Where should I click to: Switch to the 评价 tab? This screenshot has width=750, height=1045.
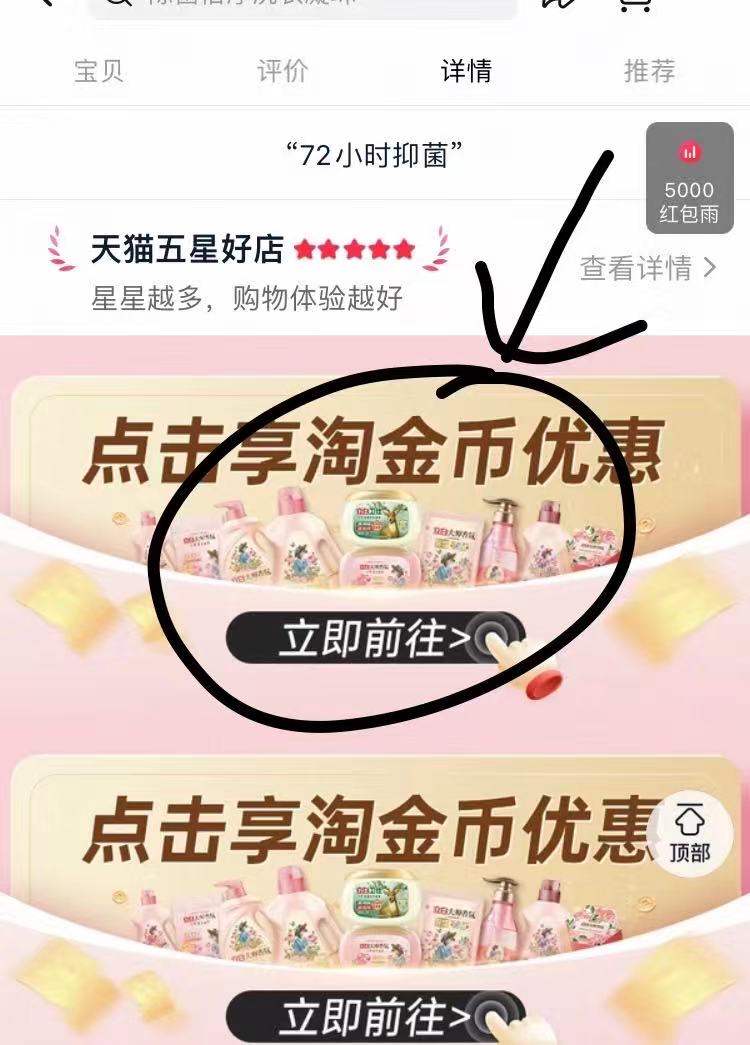click(x=282, y=71)
